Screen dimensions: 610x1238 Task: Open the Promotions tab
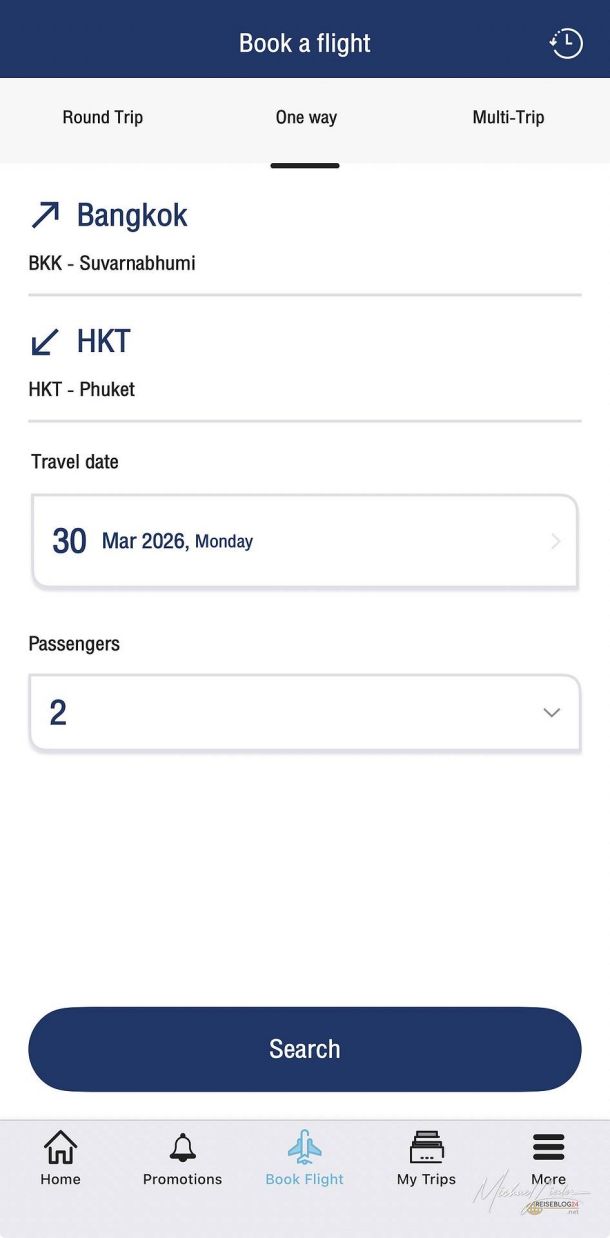click(182, 1160)
